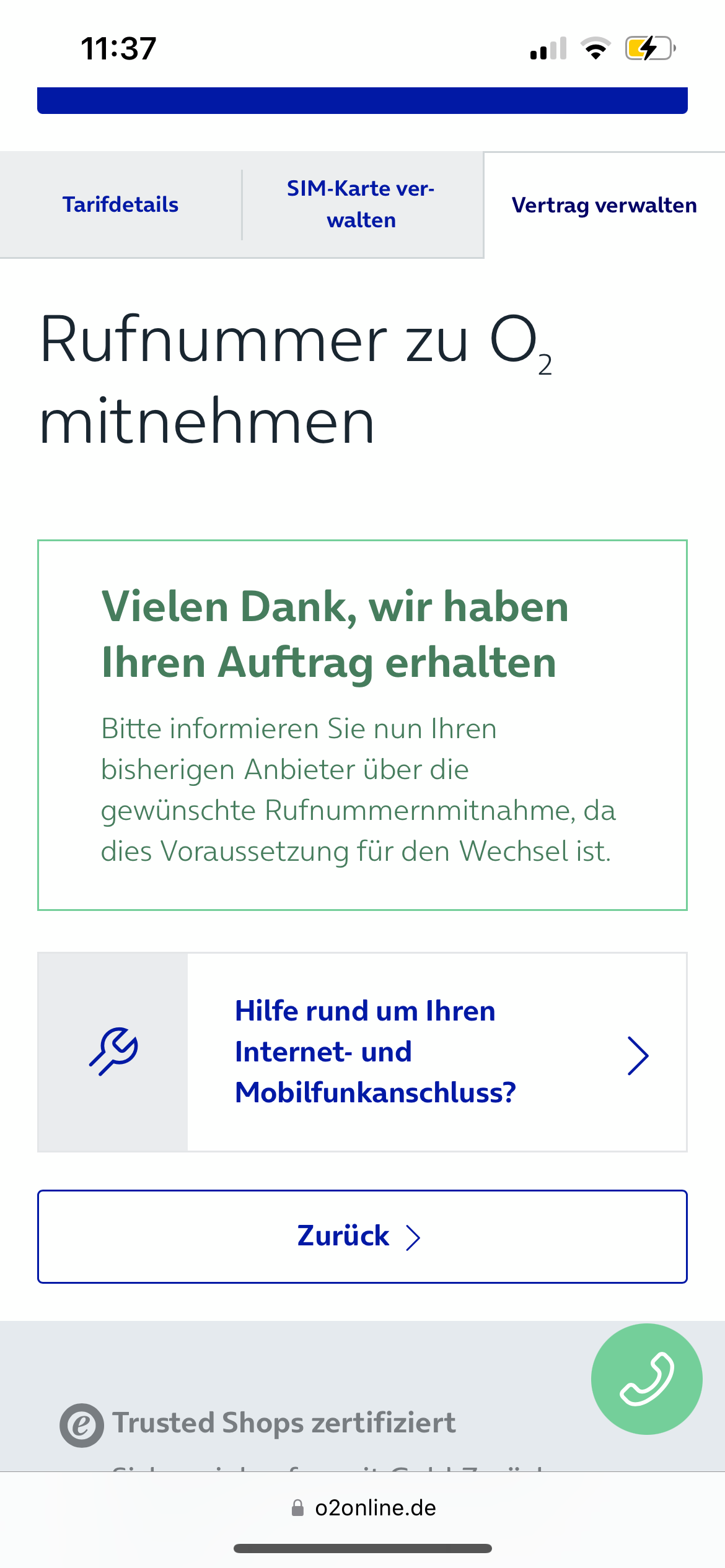Tap the Zurück button
This screenshot has width=725, height=1568.
[362, 1236]
